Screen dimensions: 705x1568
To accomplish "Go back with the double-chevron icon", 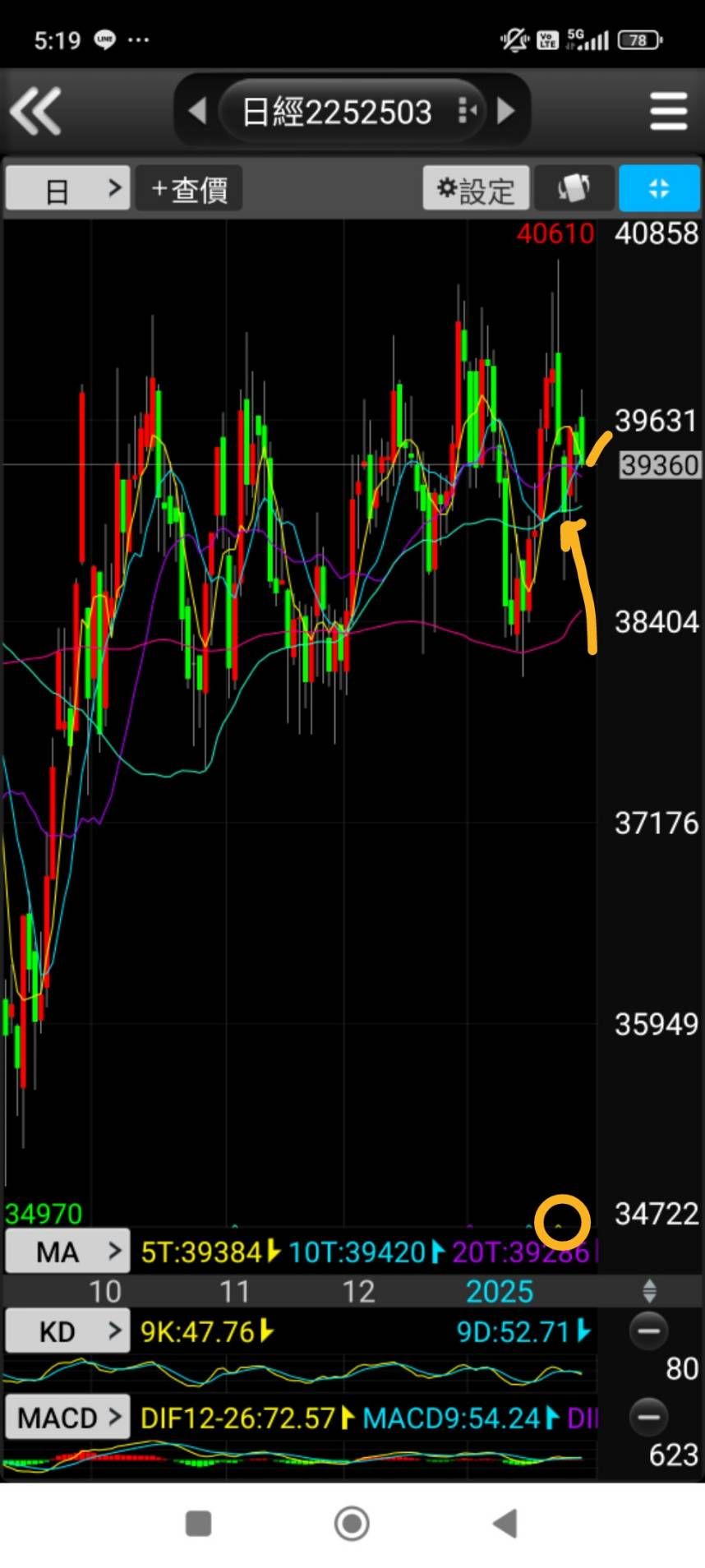I will tap(36, 110).
